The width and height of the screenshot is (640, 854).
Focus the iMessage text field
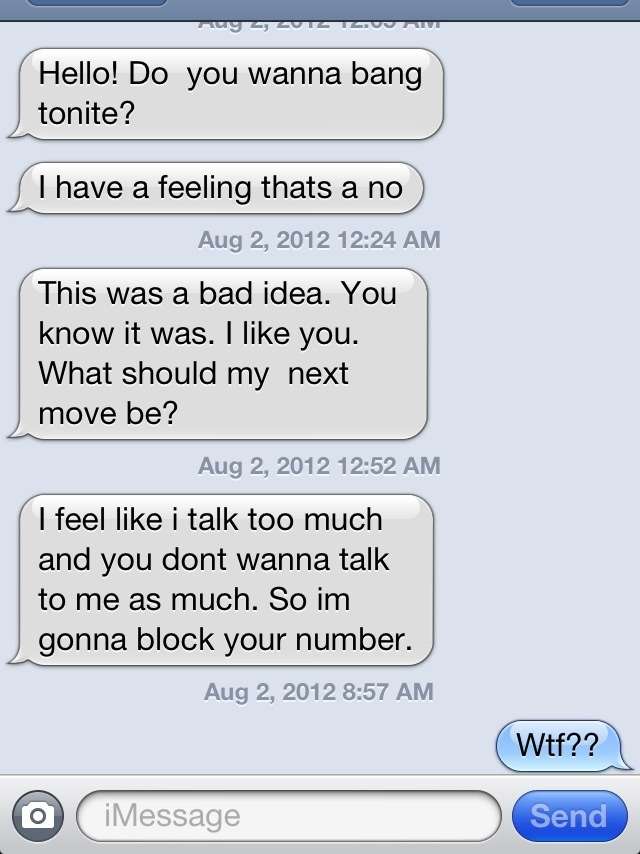[288, 816]
